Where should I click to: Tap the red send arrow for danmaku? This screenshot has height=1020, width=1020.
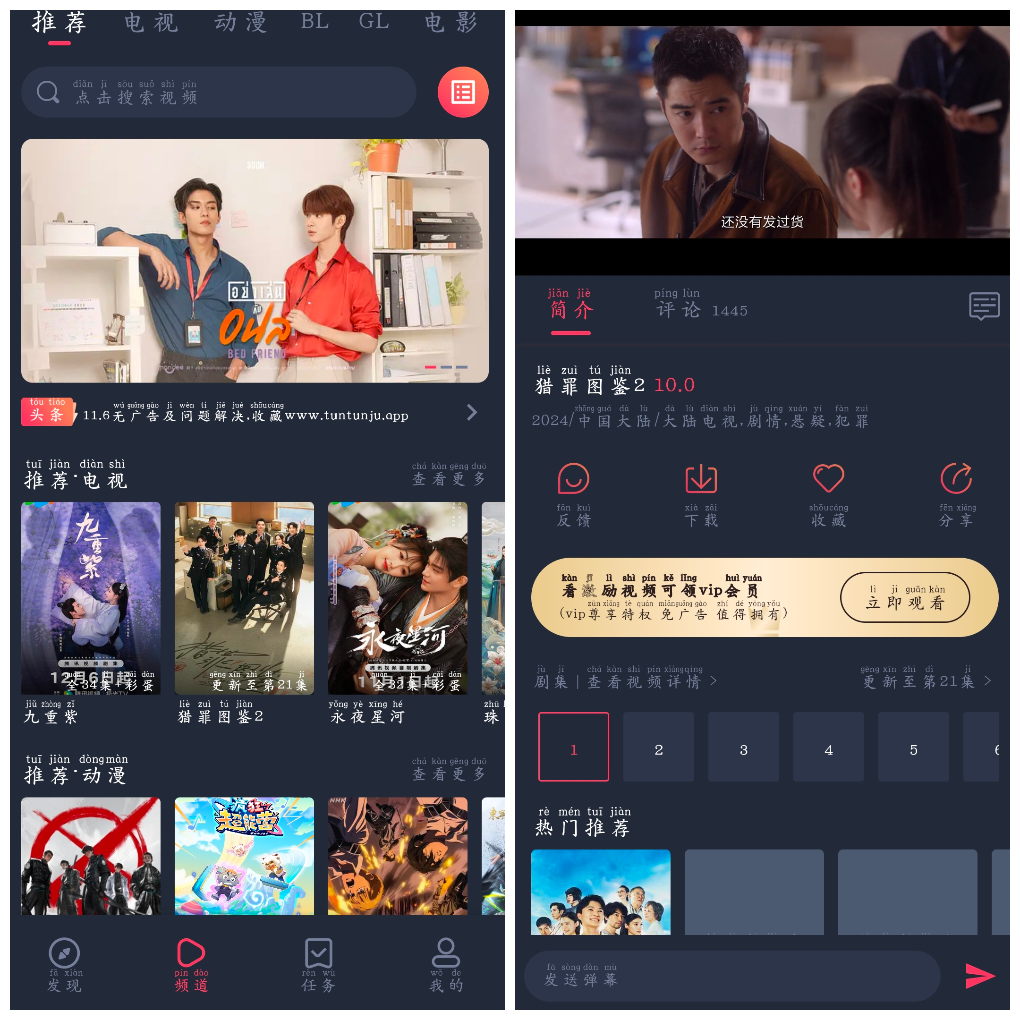click(979, 976)
